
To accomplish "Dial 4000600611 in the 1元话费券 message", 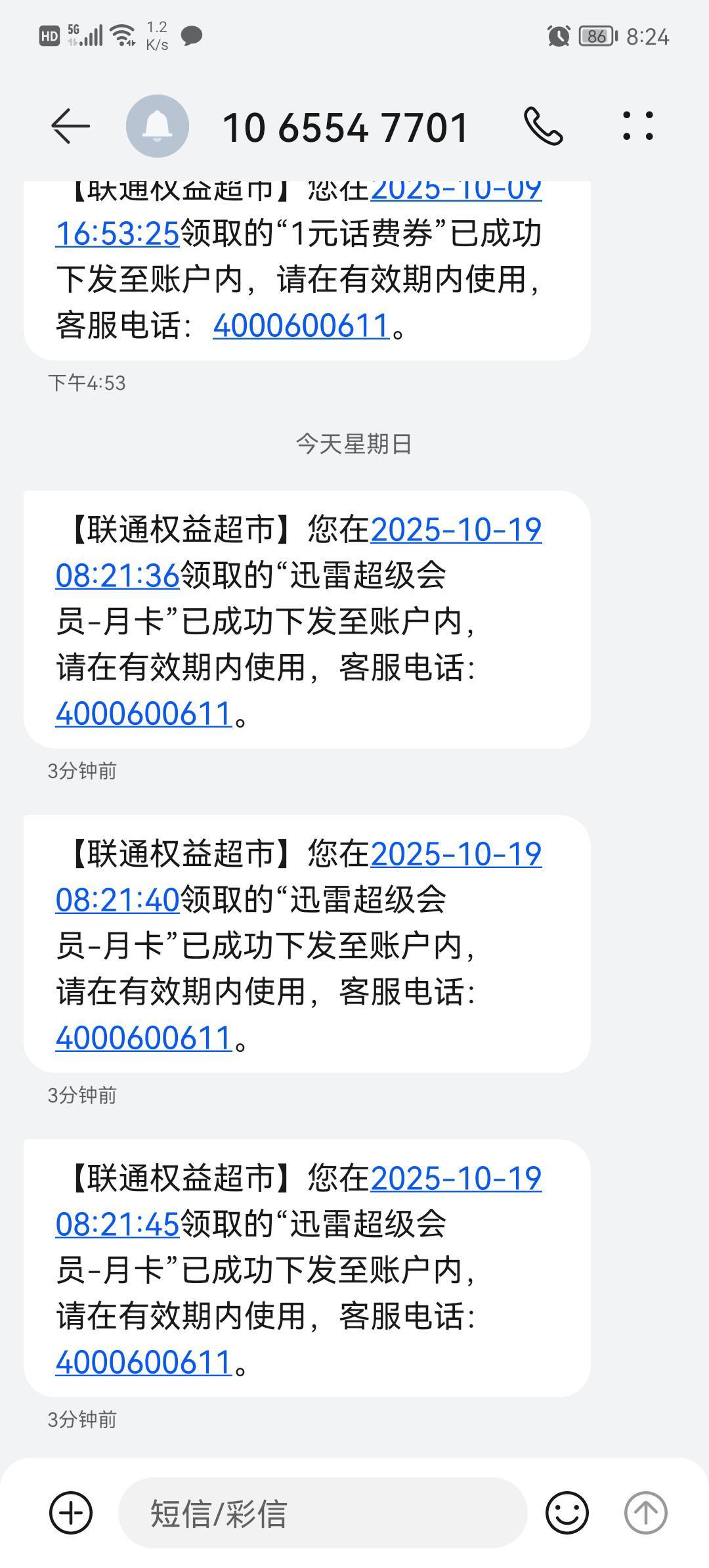I will pos(301,326).
